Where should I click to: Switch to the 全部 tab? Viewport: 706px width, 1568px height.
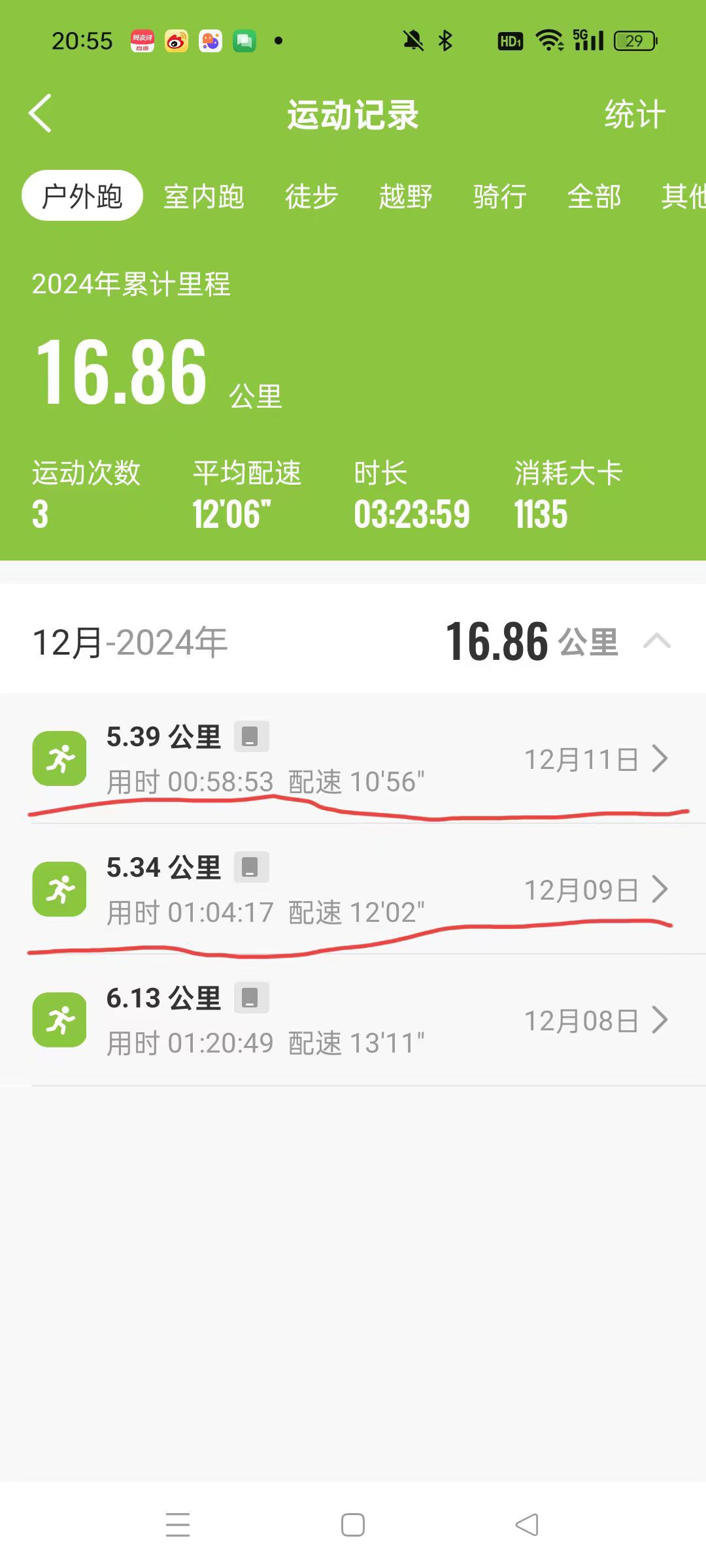coord(594,196)
